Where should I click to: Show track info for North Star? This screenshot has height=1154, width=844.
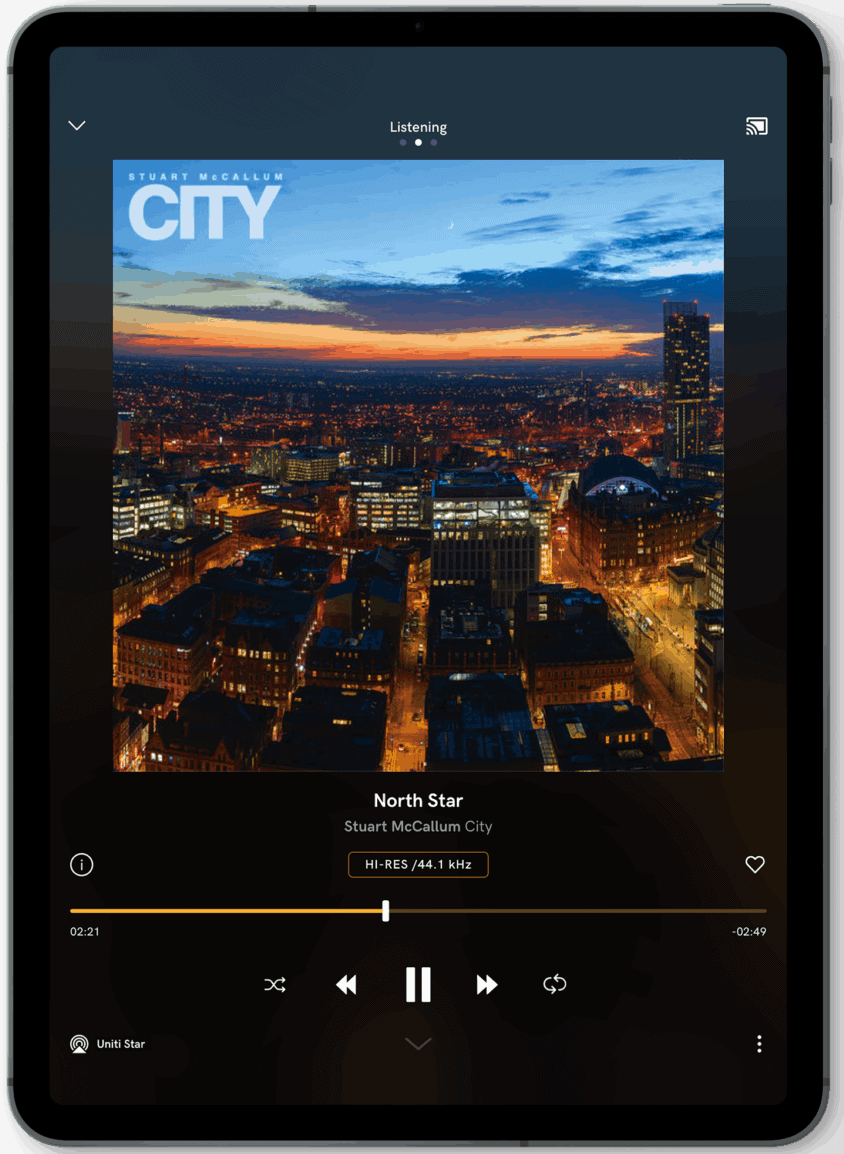coord(82,865)
